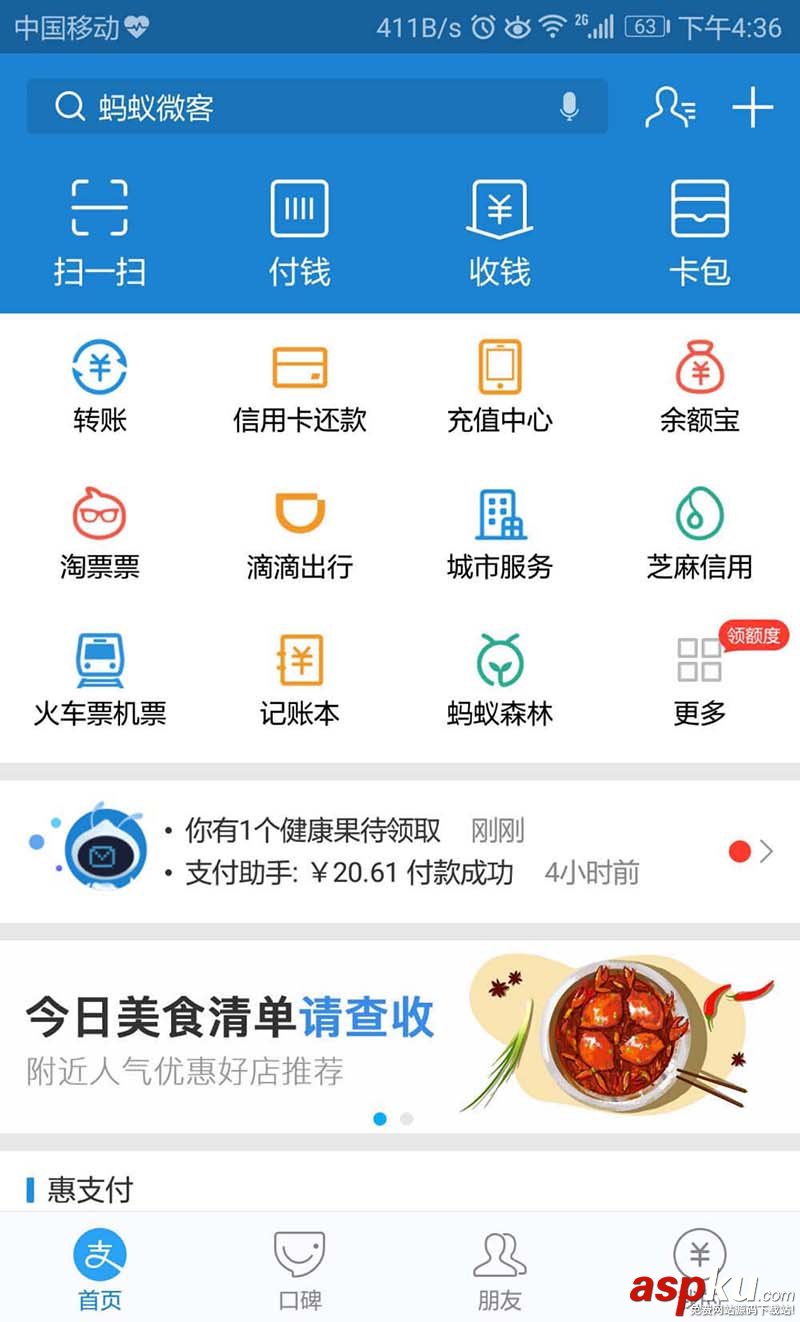Switch to the 口碑 tab

(x=299, y=1270)
